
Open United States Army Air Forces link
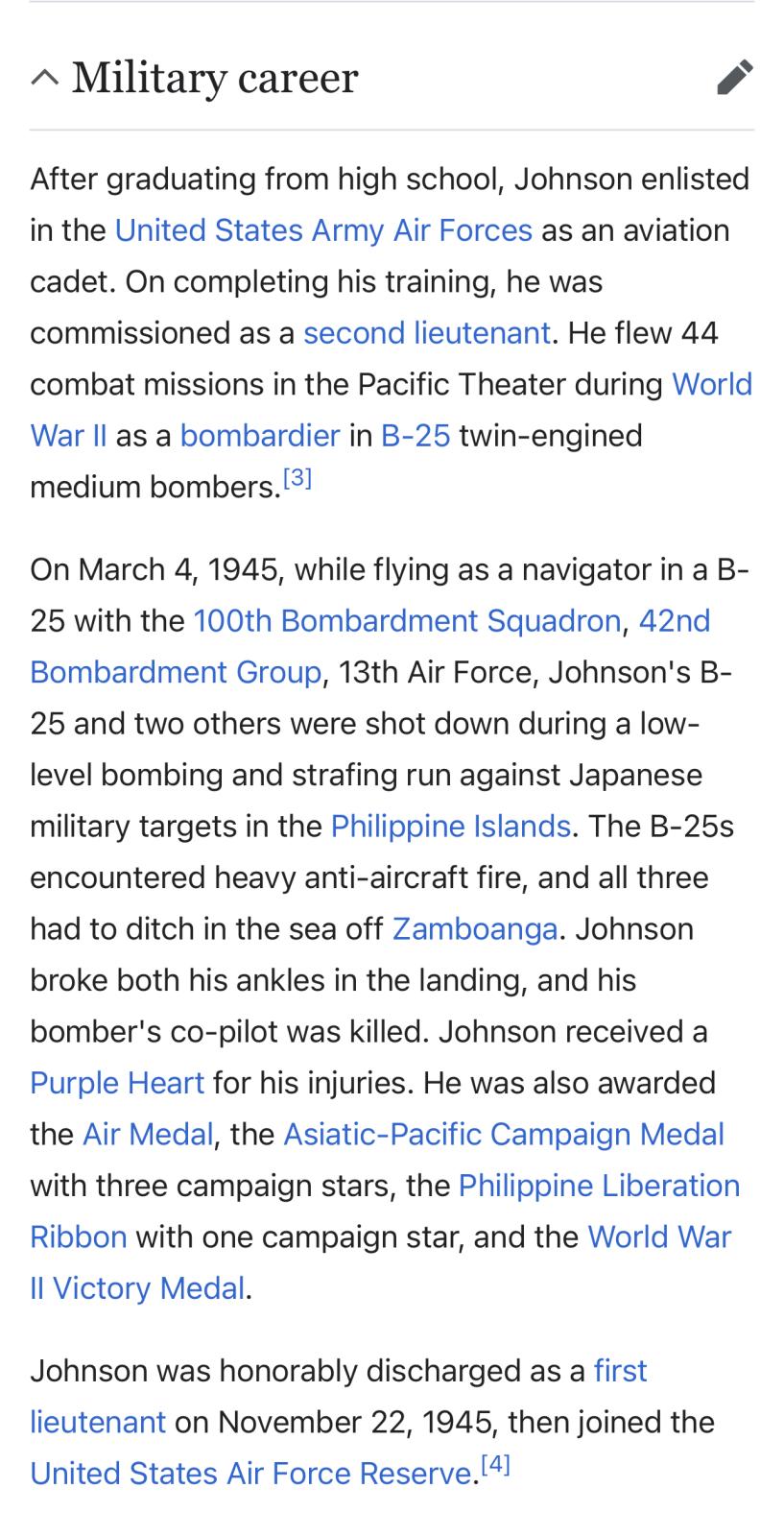point(323,230)
